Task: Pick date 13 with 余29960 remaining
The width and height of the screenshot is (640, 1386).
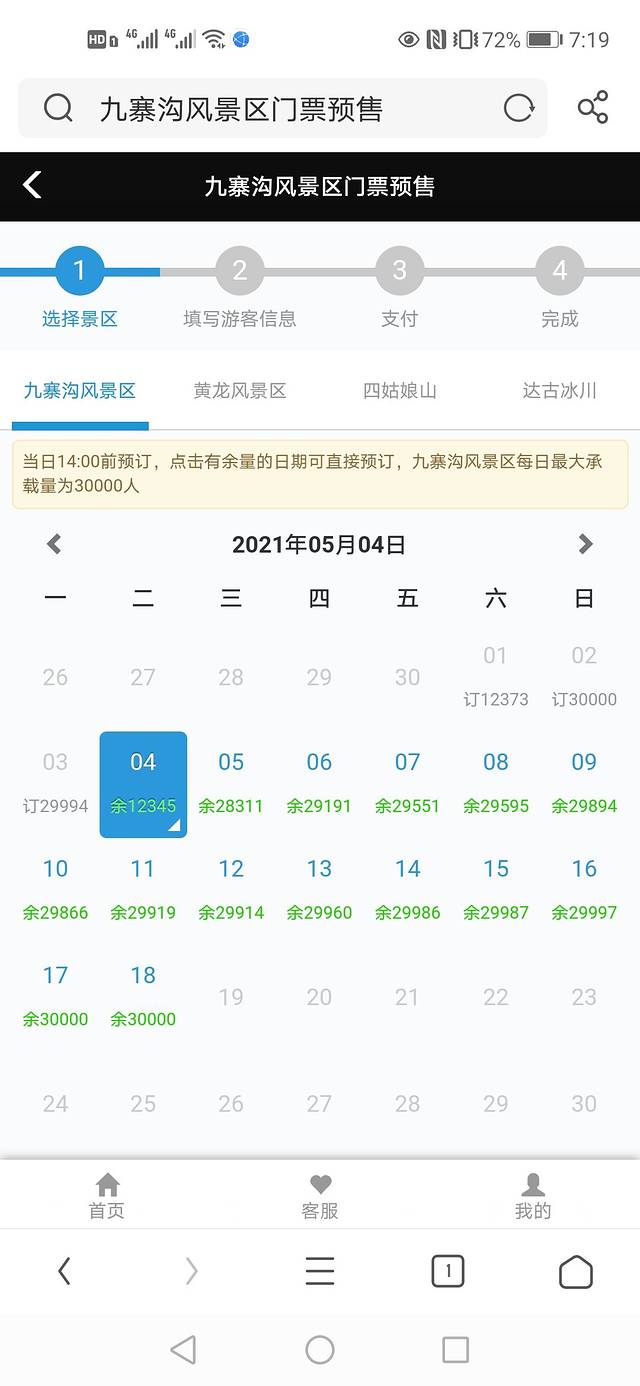Action: pyautogui.click(x=319, y=889)
